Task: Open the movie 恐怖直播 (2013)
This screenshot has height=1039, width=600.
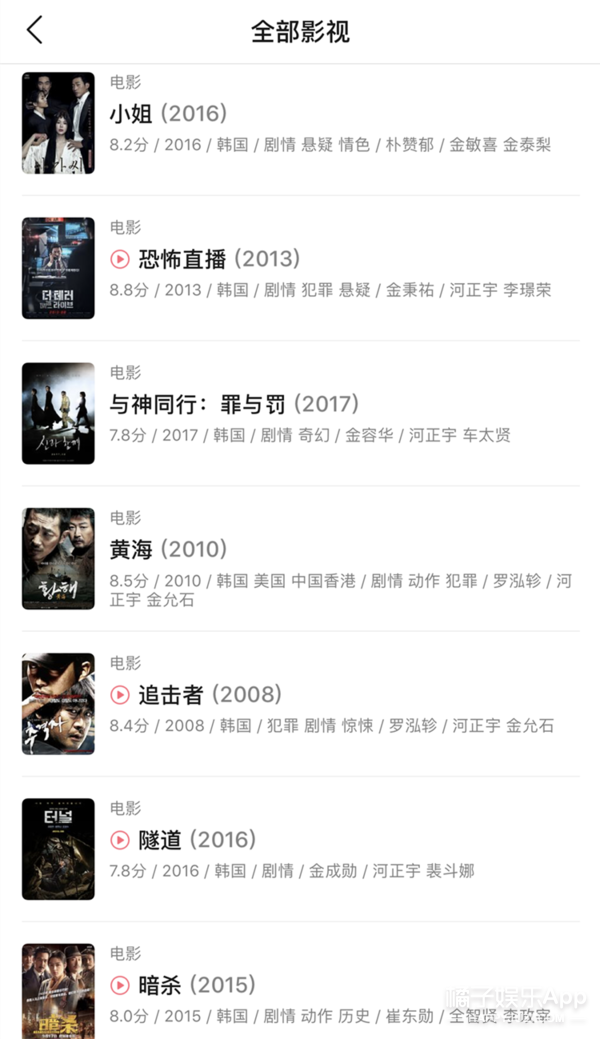Action: 216,259
